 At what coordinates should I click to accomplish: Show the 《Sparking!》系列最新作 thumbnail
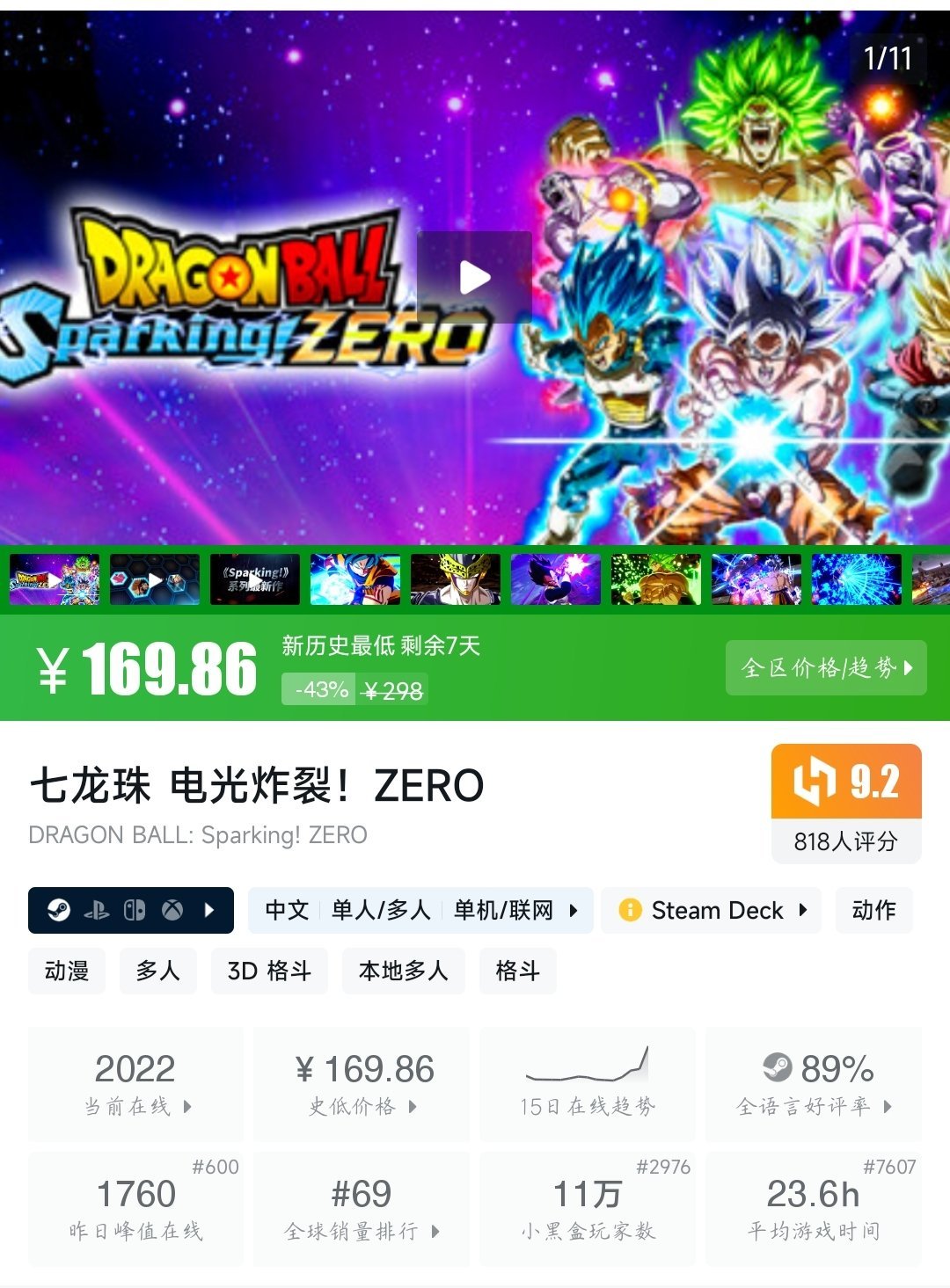pos(255,579)
